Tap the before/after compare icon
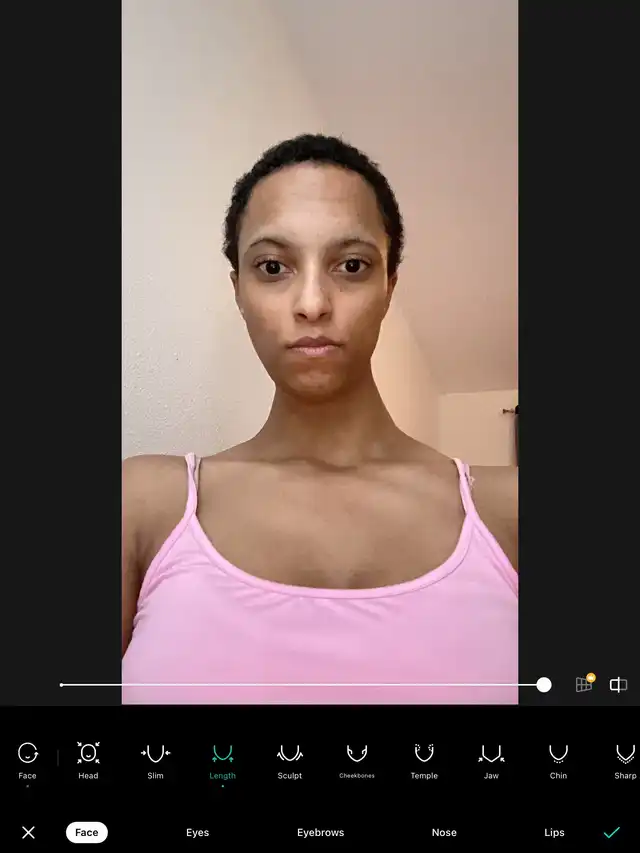Viewport: 640px width, 853px height. (618, 685)
